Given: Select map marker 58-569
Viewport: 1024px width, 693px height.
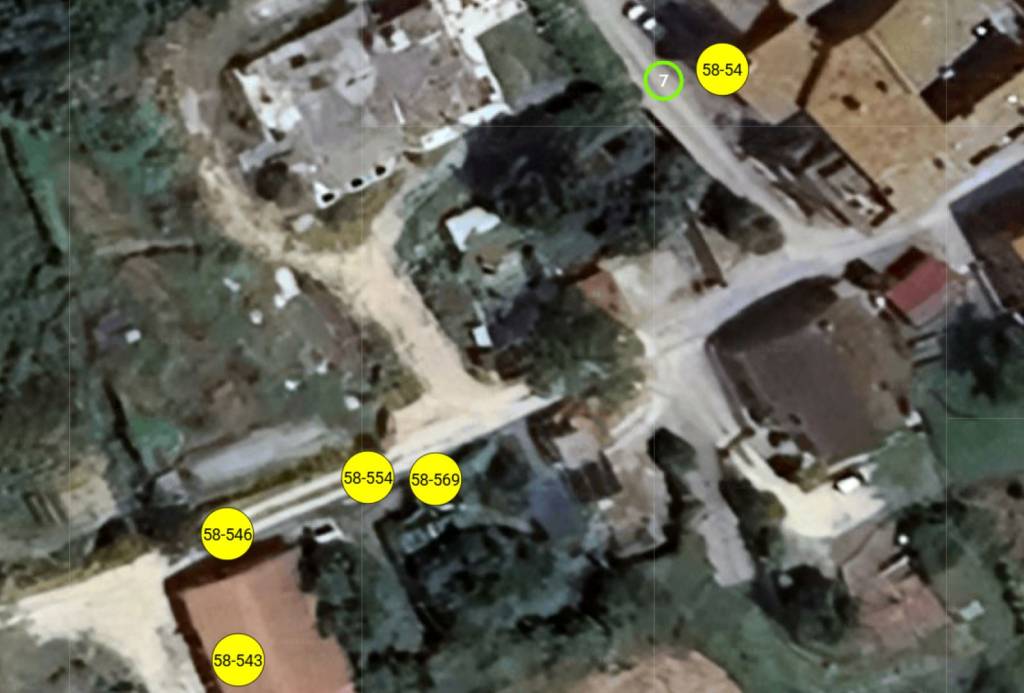Looking at the screenshot, I should [435, 481].
